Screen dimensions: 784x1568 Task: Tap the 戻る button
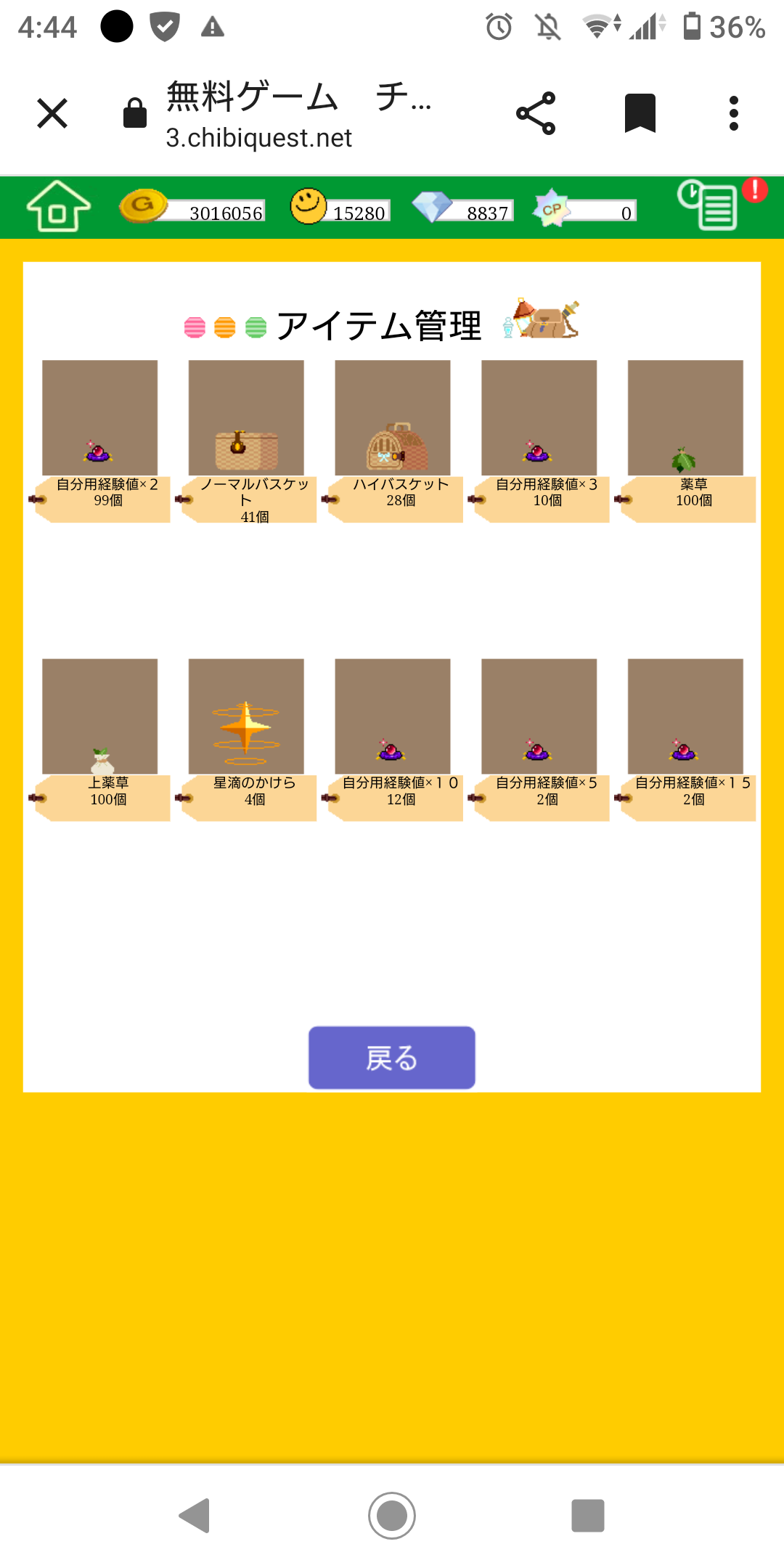pyautogui.click(x=392, y=1058)
